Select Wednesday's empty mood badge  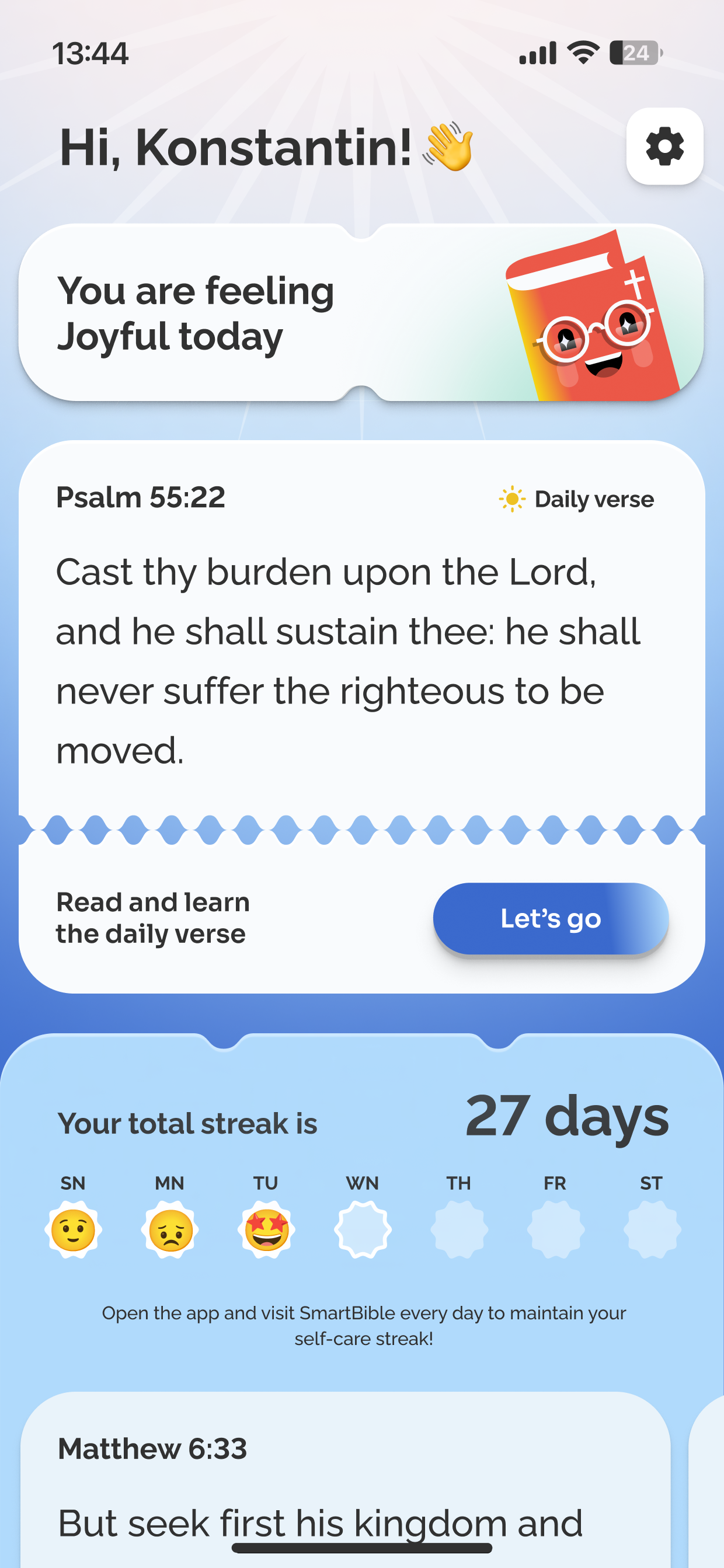363,1229
